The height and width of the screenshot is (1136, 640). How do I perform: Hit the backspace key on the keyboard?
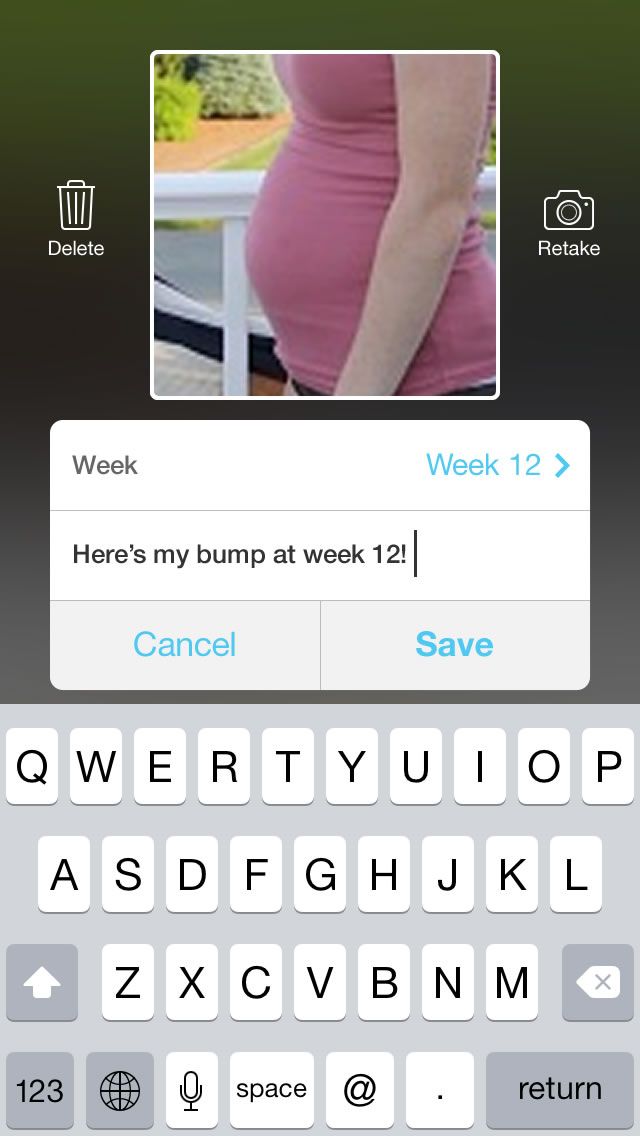pos(597,983)
